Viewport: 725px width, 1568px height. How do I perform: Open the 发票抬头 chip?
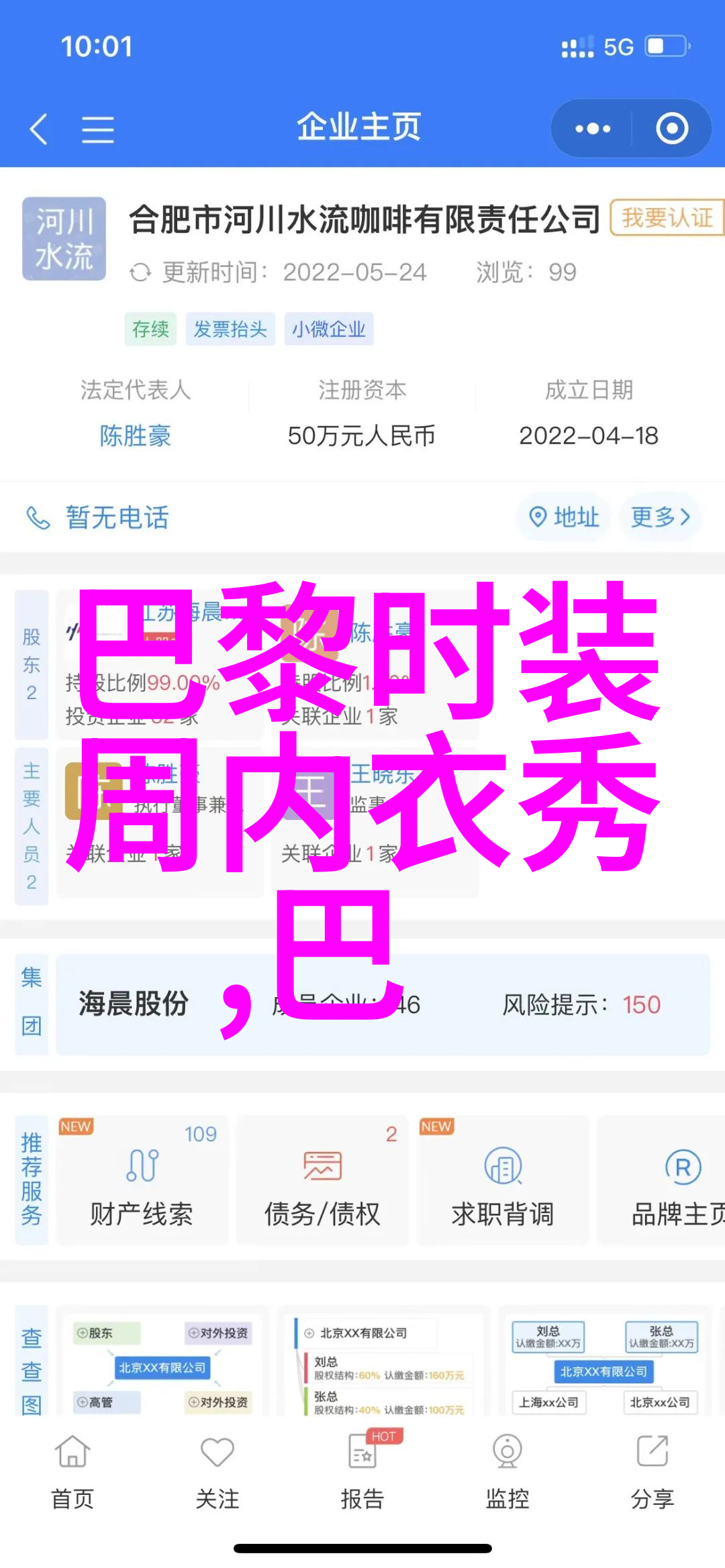[x=230, y=329]
